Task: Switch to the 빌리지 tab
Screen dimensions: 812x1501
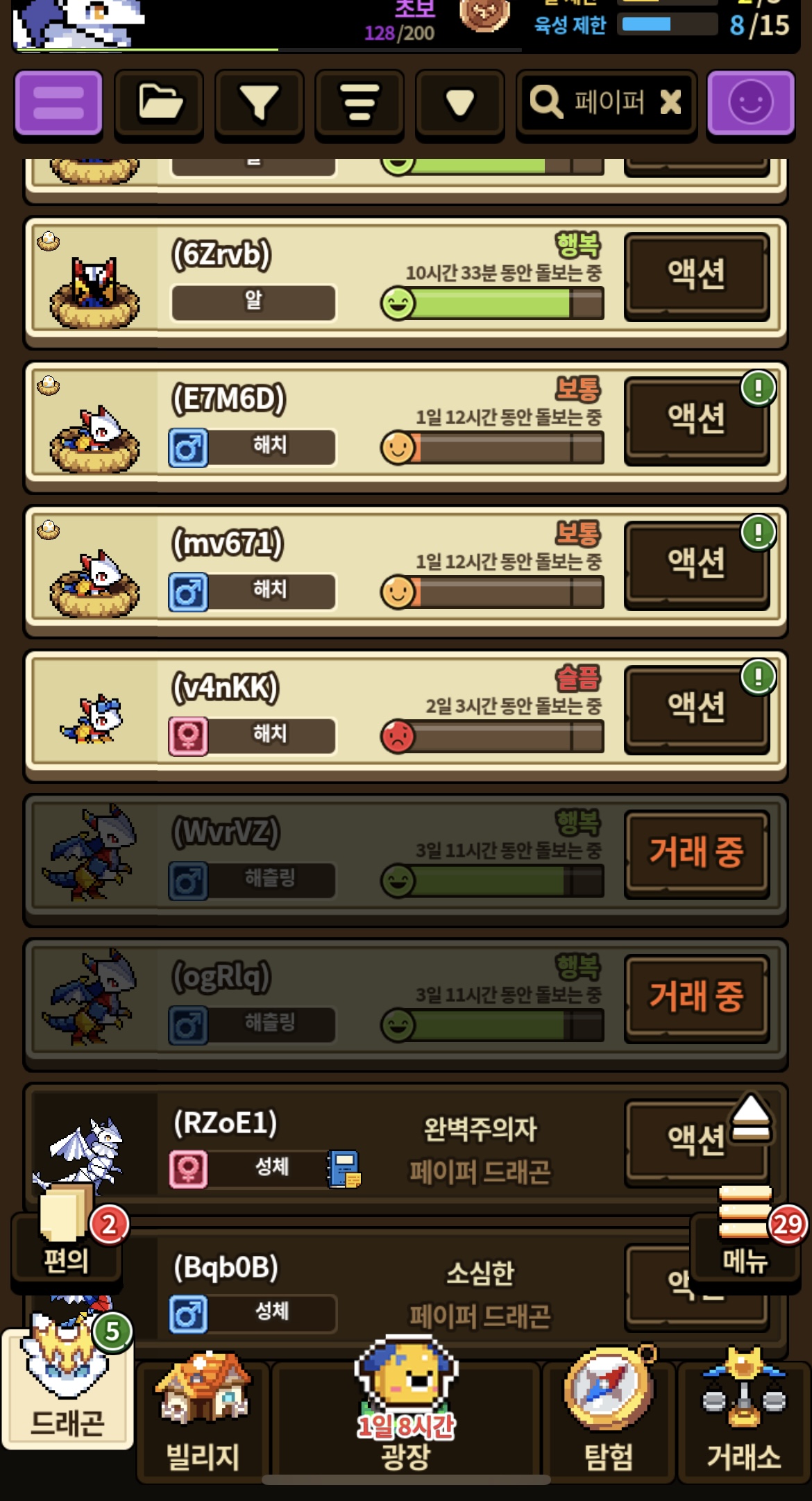Action: (x=203, y=1423)
